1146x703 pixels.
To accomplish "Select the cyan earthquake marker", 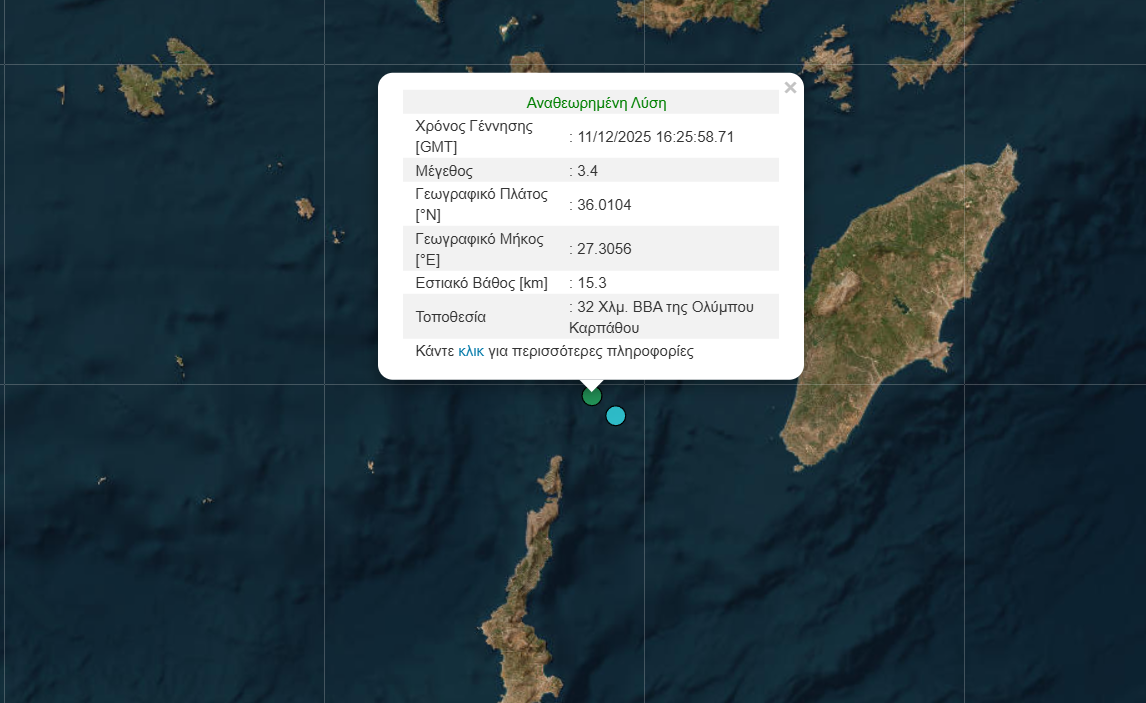I will tap(616, 415).
